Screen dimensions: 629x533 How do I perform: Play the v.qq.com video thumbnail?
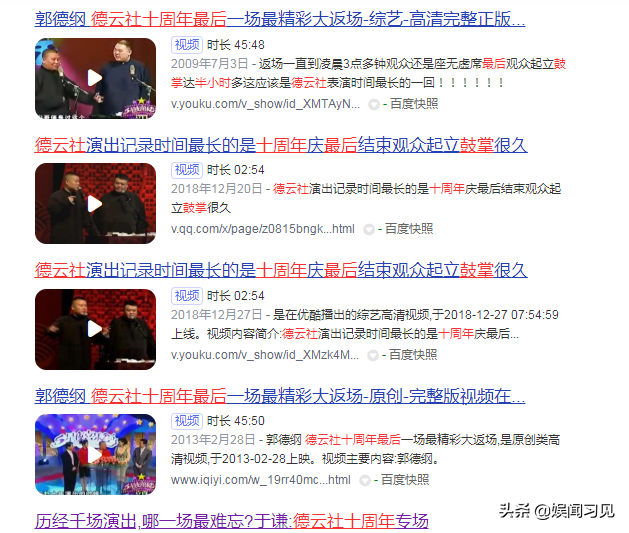pos(95,204)
